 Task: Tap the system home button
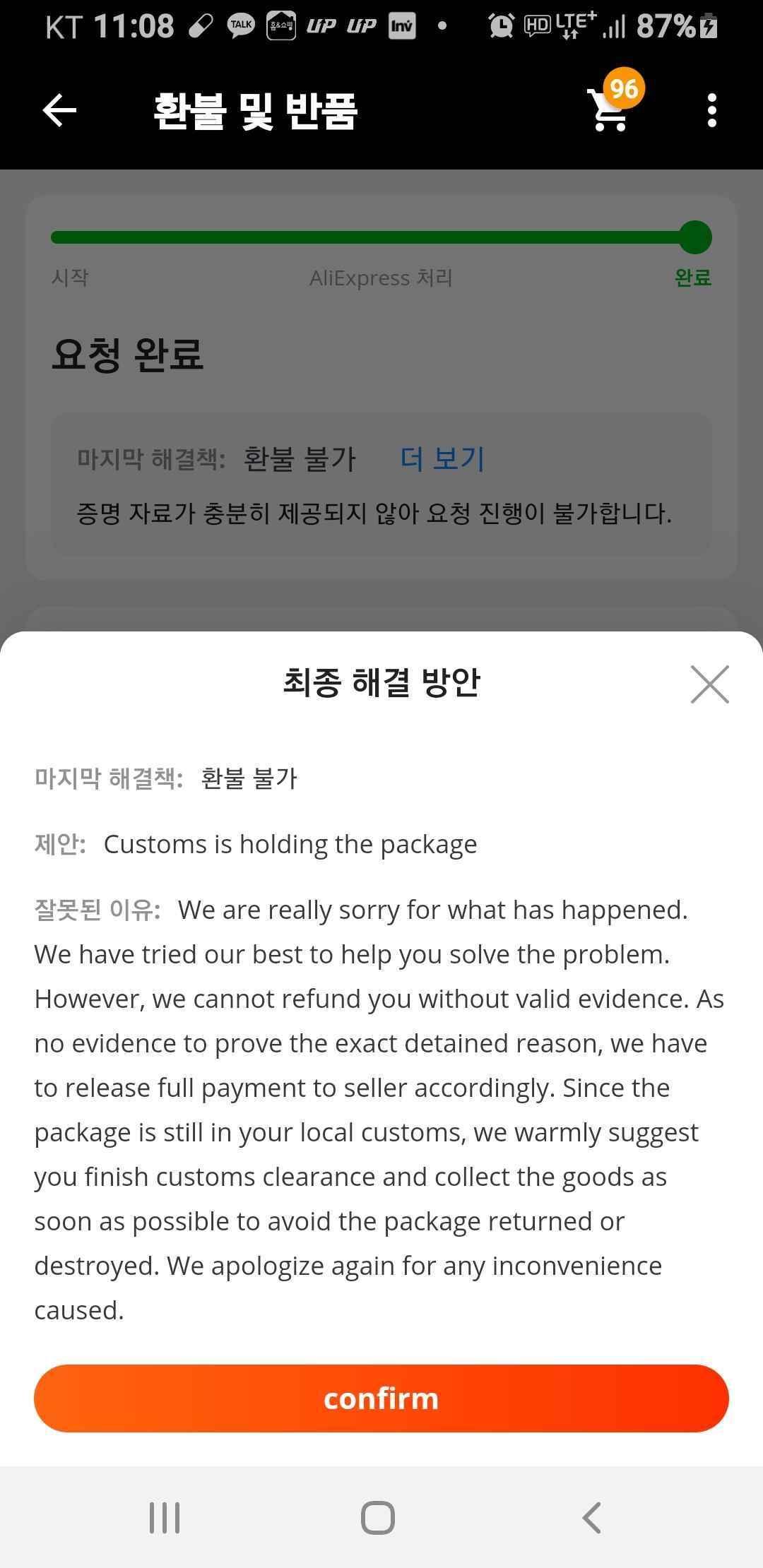[x=378, y=1517]
